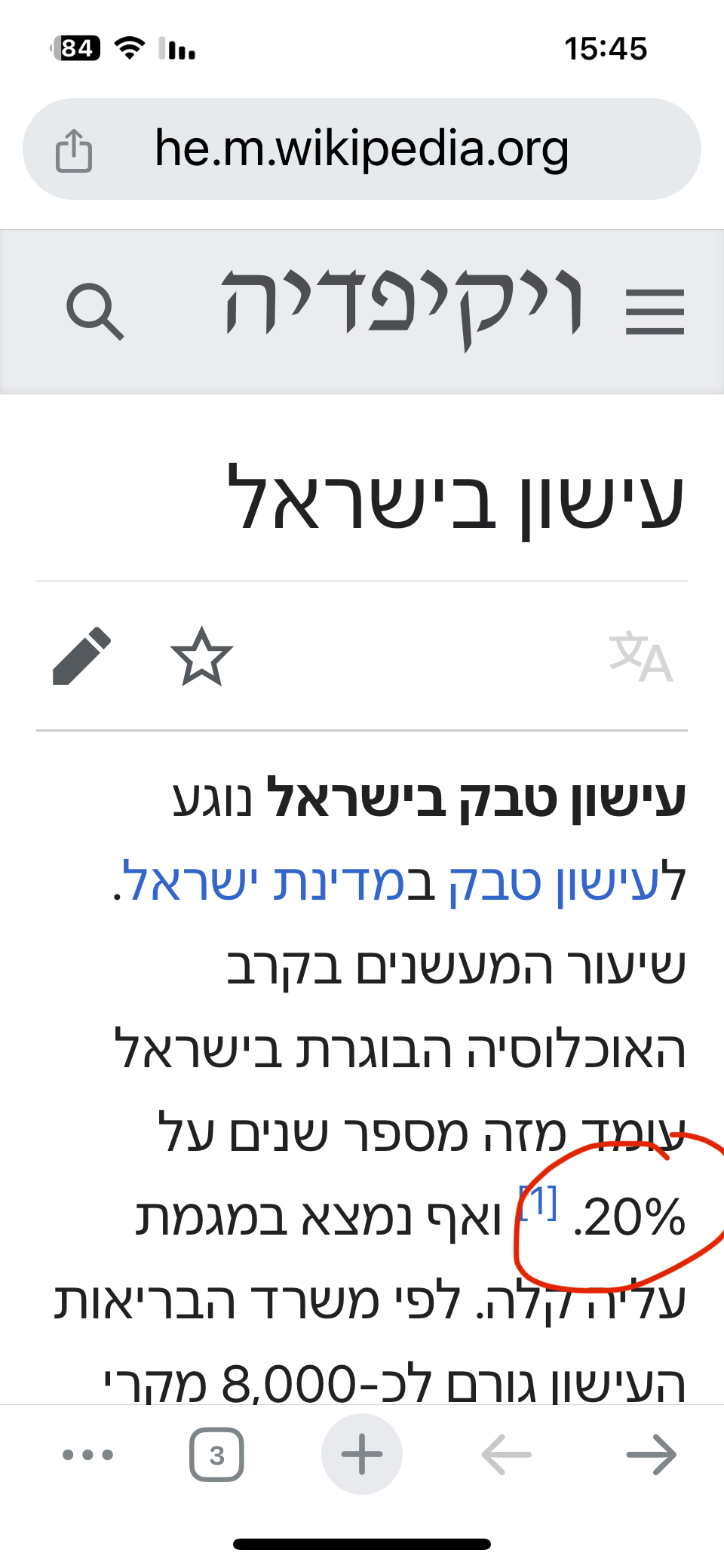Add the article to watchlist star

[201, 657]
